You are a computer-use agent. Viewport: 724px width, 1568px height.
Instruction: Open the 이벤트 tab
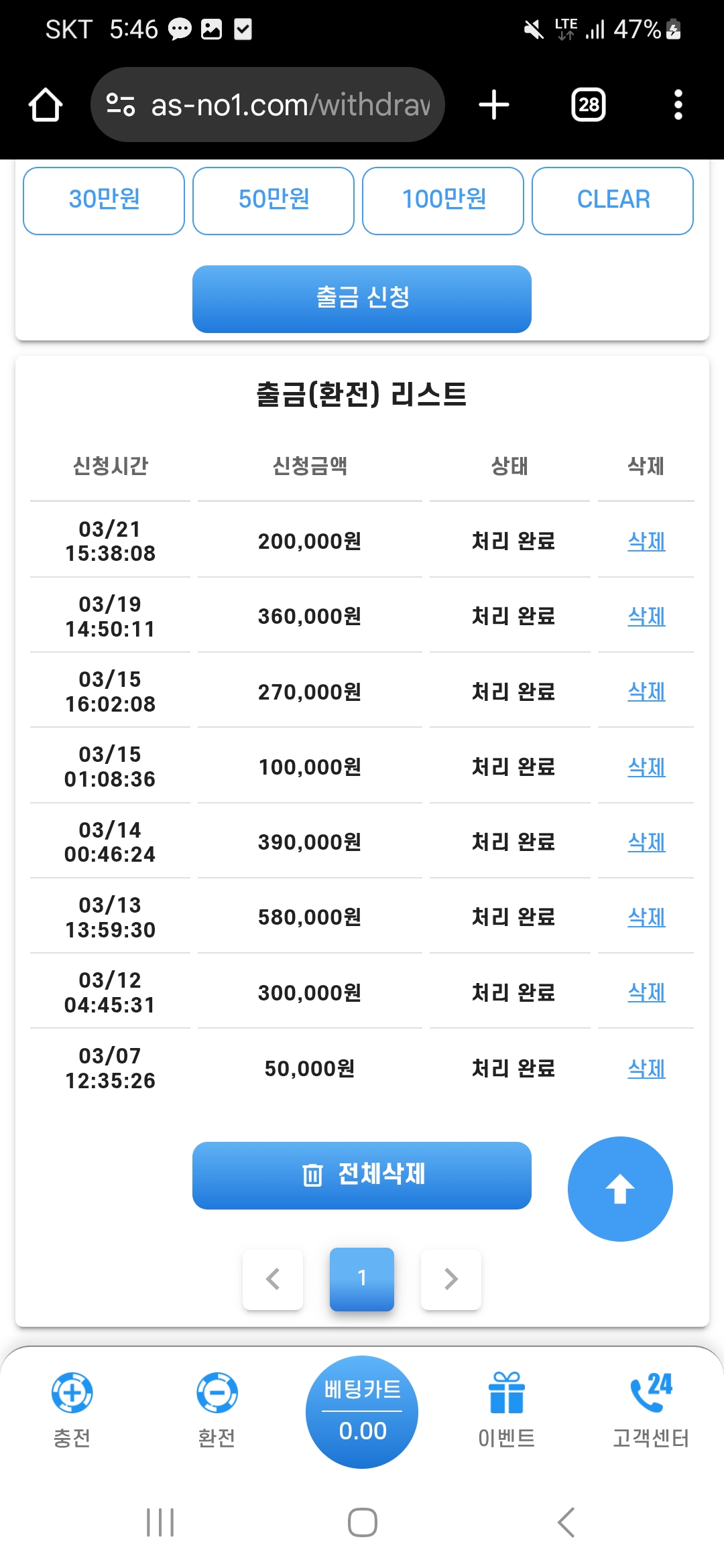(507, 1409)
